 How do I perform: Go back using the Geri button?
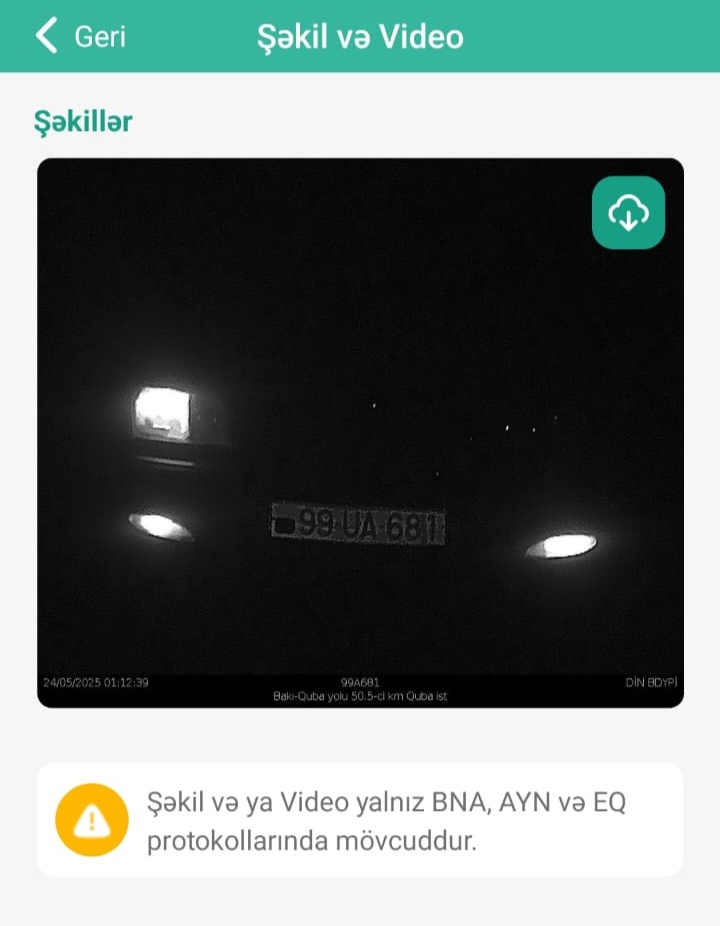point(80,37)
